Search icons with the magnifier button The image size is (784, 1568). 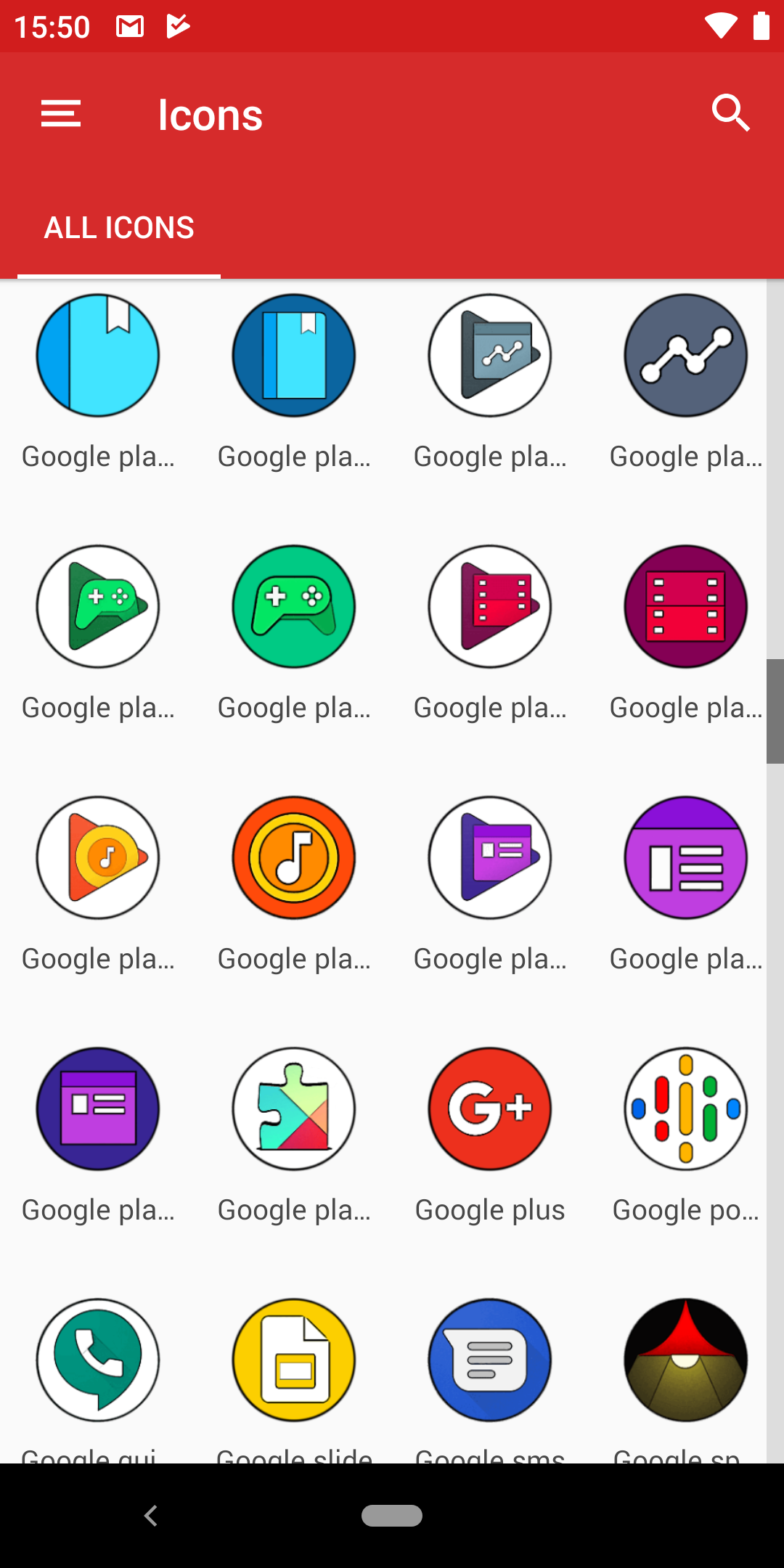tap(730, 113)
